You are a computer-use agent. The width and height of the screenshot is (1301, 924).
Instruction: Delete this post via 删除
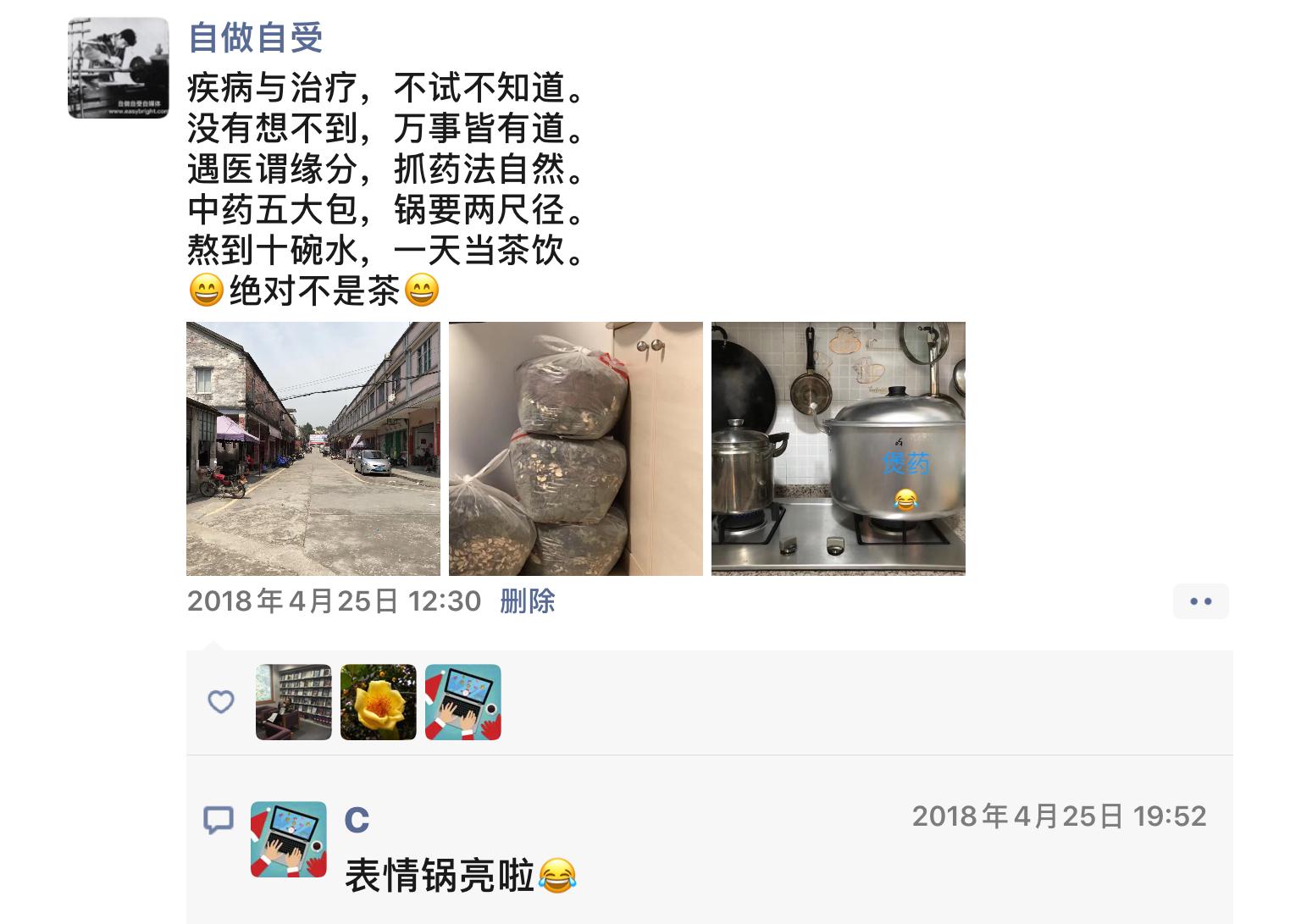[527, 601]
